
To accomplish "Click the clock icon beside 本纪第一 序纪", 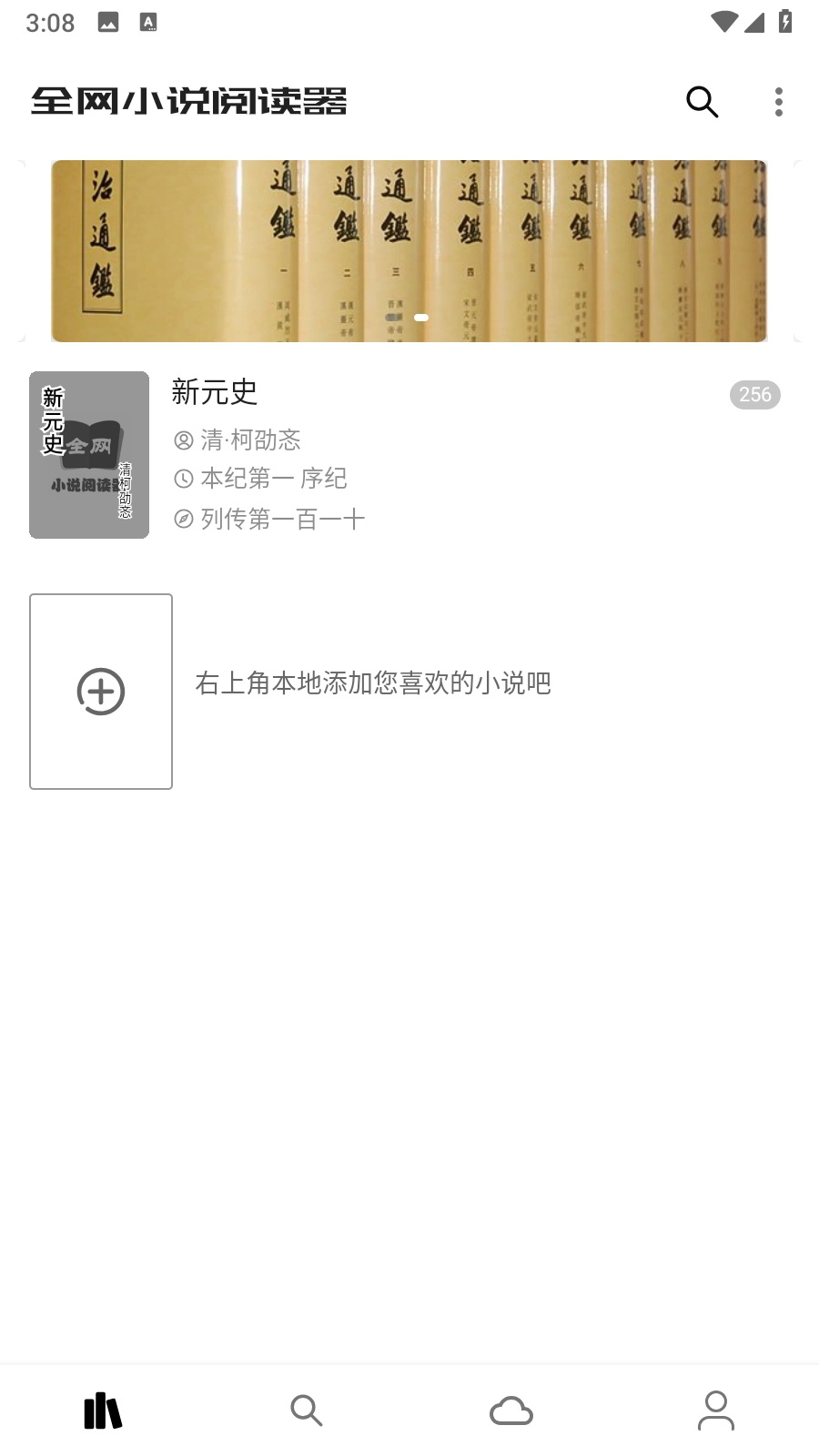I will (181, 479).
